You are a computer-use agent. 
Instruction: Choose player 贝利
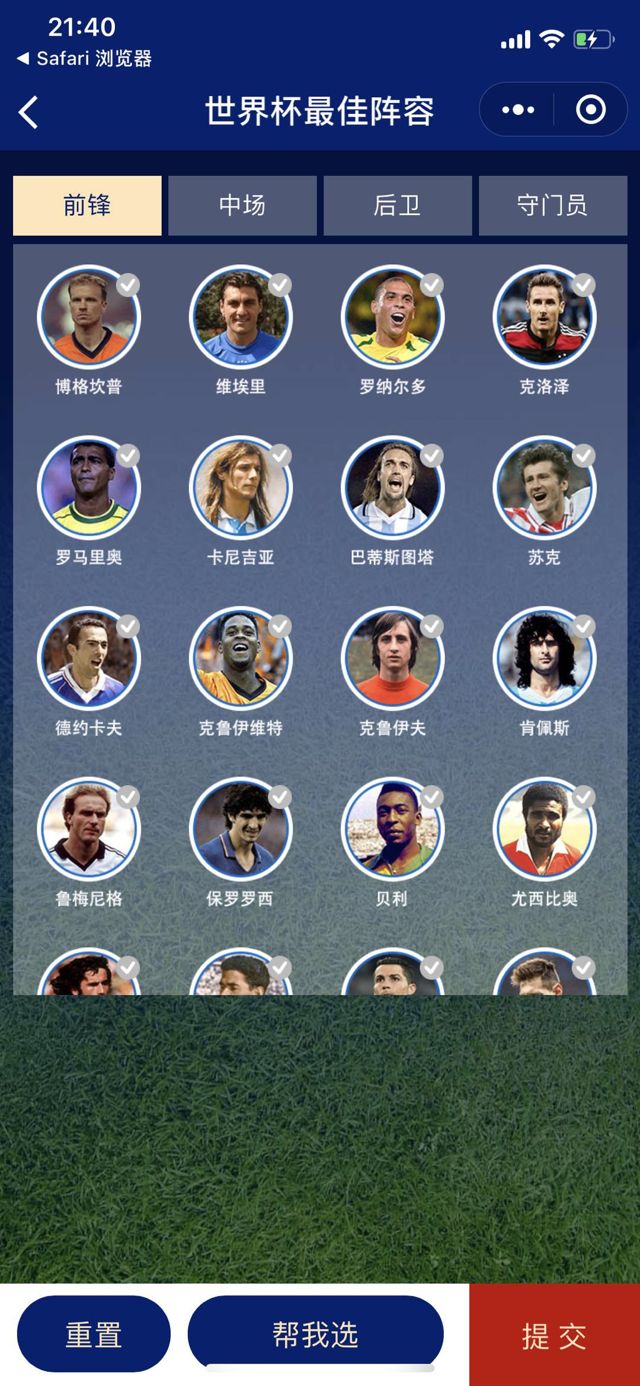point(392,831)
